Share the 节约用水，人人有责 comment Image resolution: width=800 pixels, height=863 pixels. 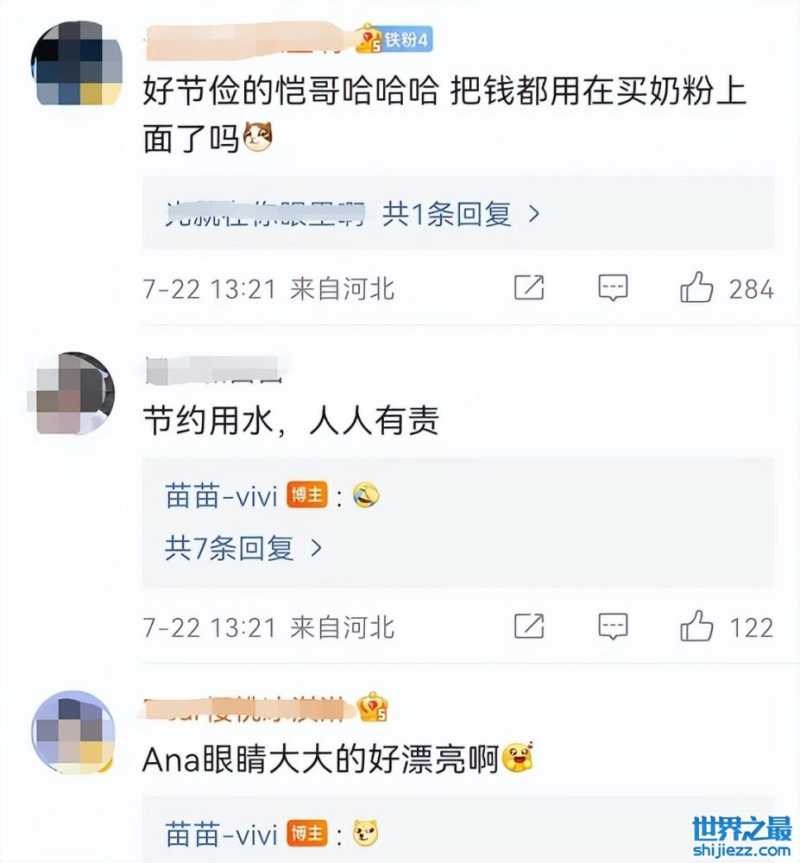click(x=528, y=627)
